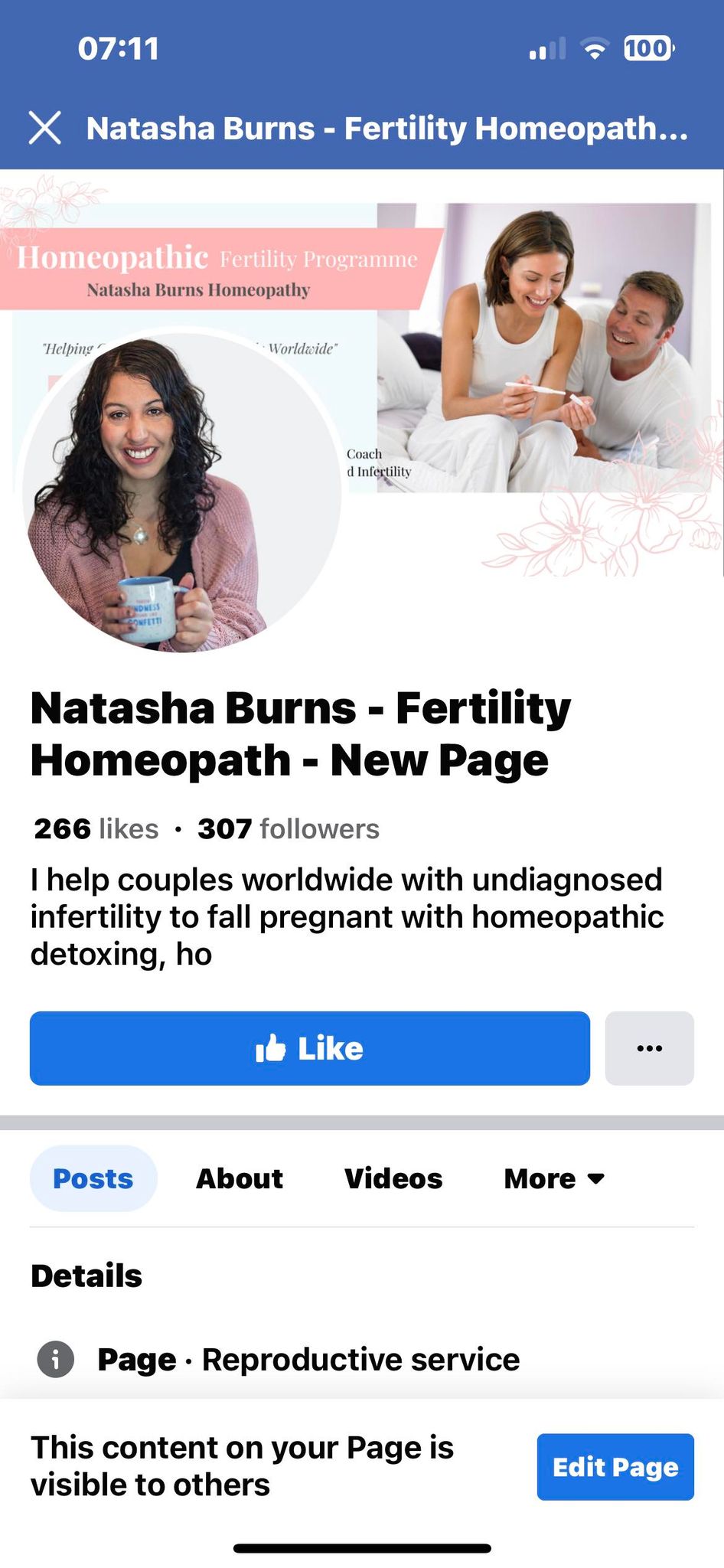Screen dimensions: 724x1568
Task: Open the 307 followers list
Action: tap(289, 829)
